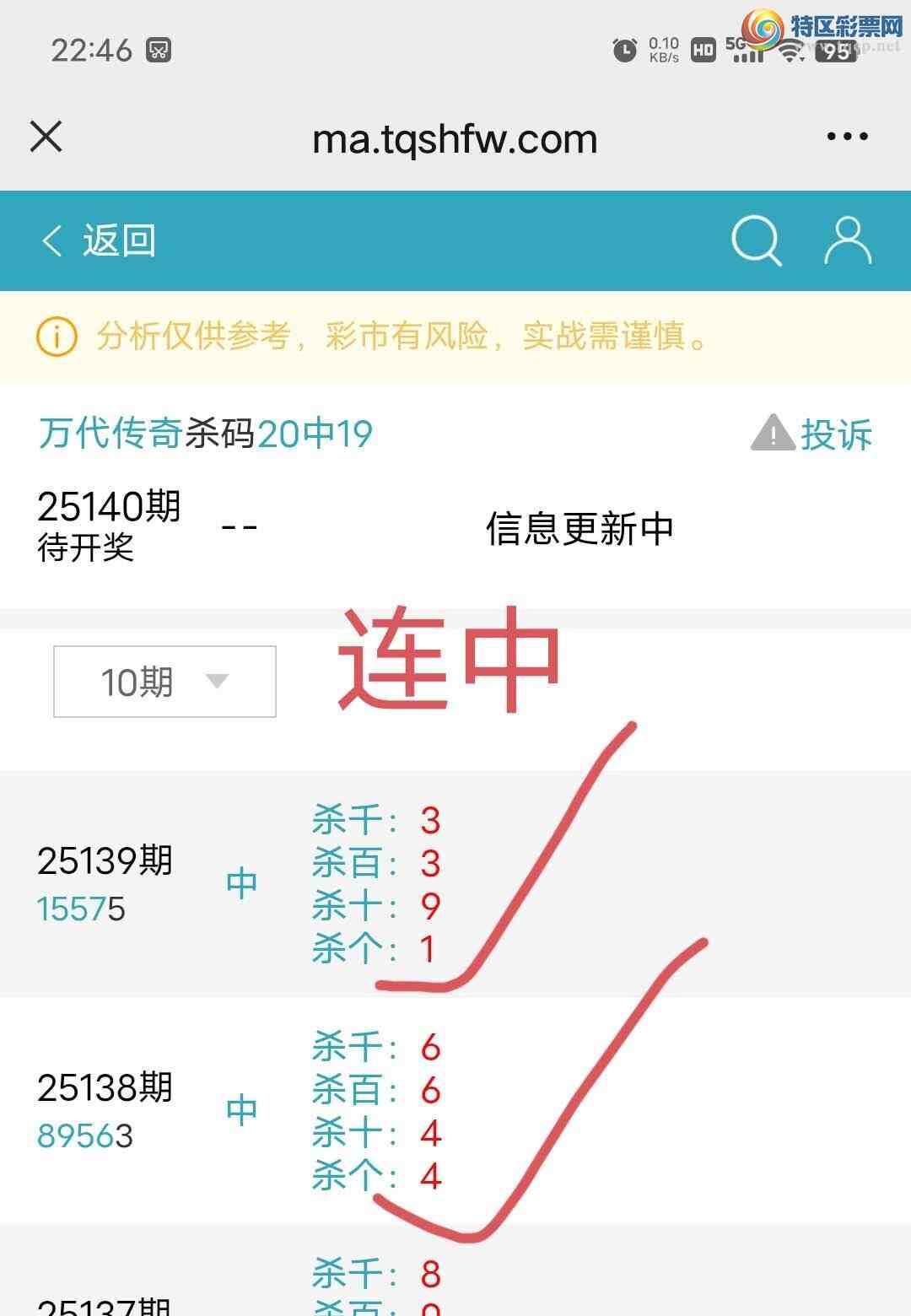Tap the HD indicator icon in status bar

(x=703, y=51)
